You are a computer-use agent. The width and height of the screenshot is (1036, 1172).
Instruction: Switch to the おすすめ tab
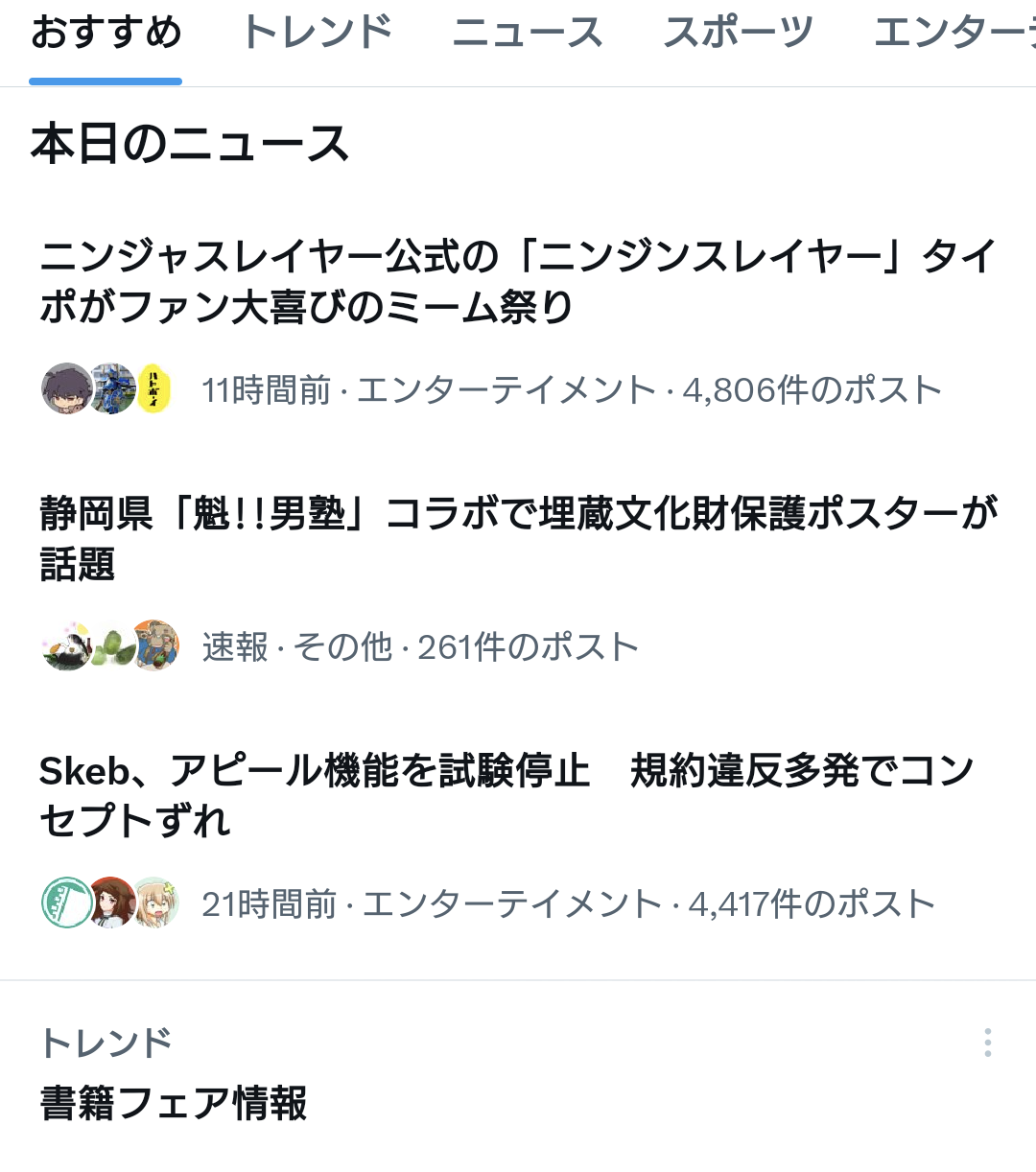(x=106, y=34)
